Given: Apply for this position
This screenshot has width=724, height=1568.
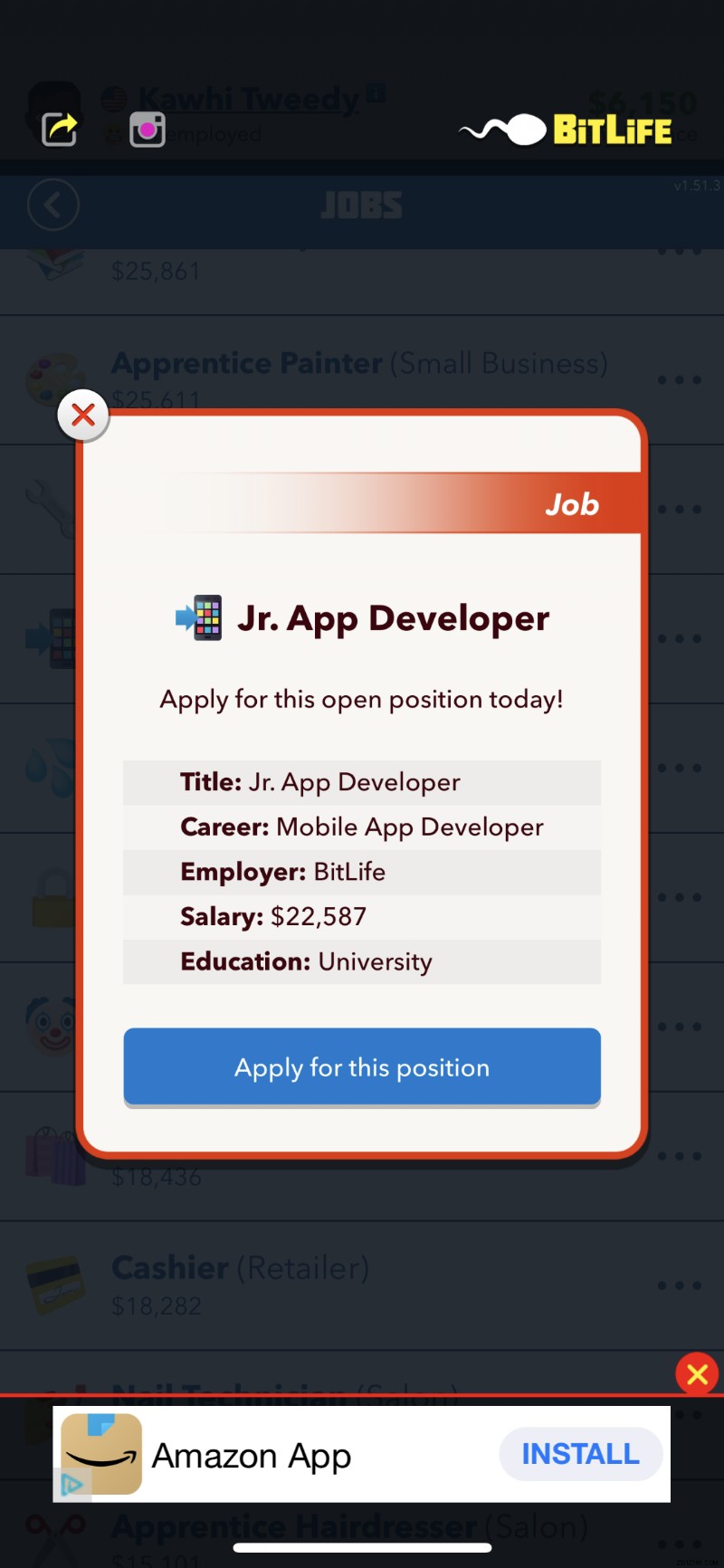Looking at the screenshot, I should point(362,1066).
